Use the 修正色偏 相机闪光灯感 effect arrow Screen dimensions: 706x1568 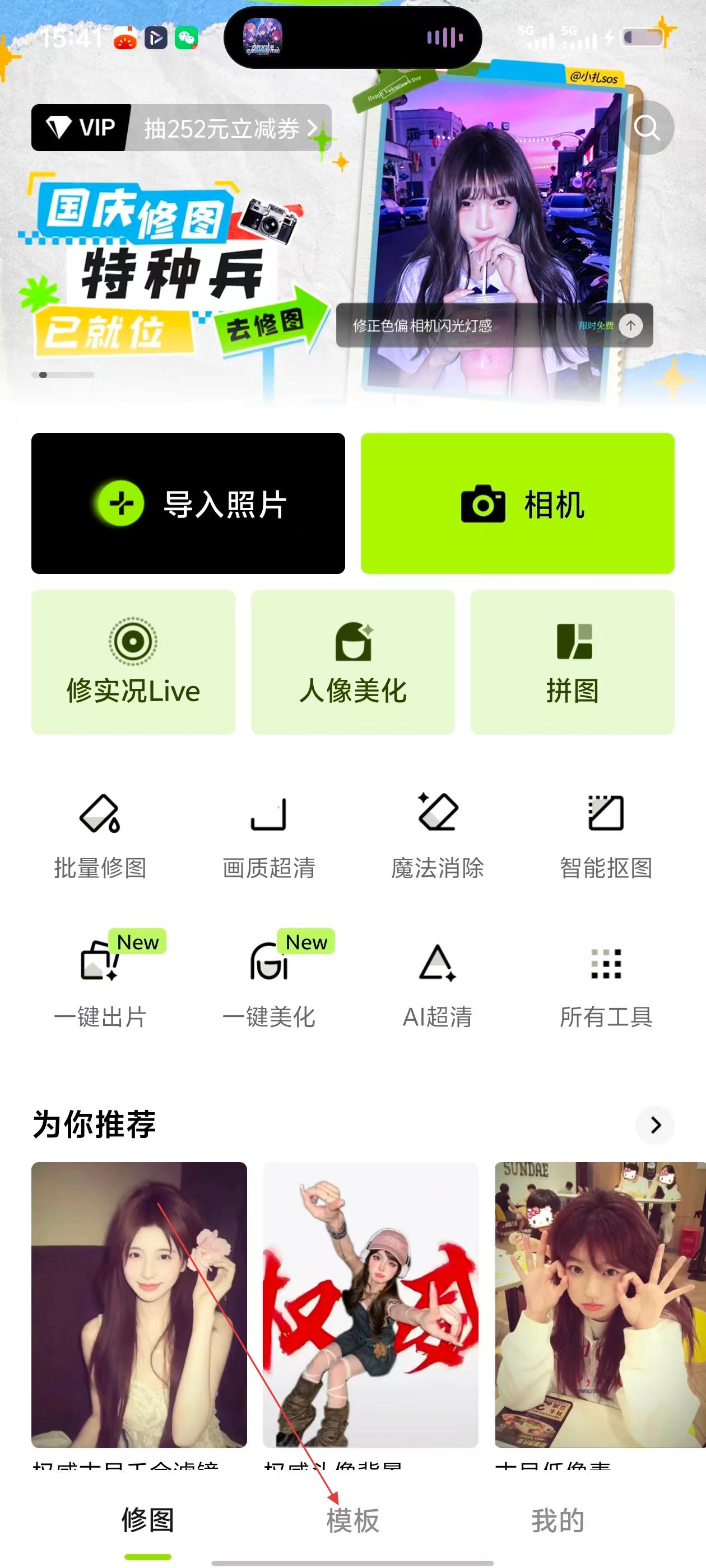[630, 326]
